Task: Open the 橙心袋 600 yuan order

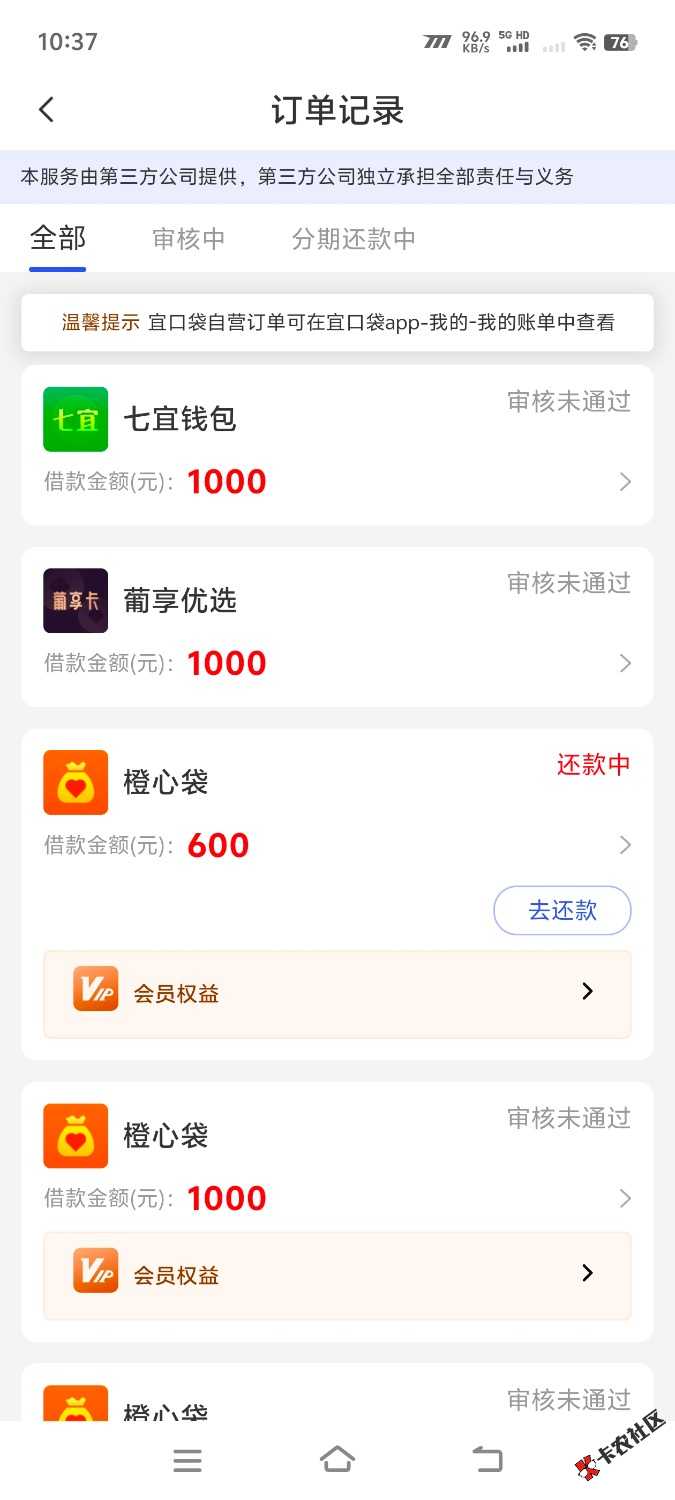Action: [337, 810]
